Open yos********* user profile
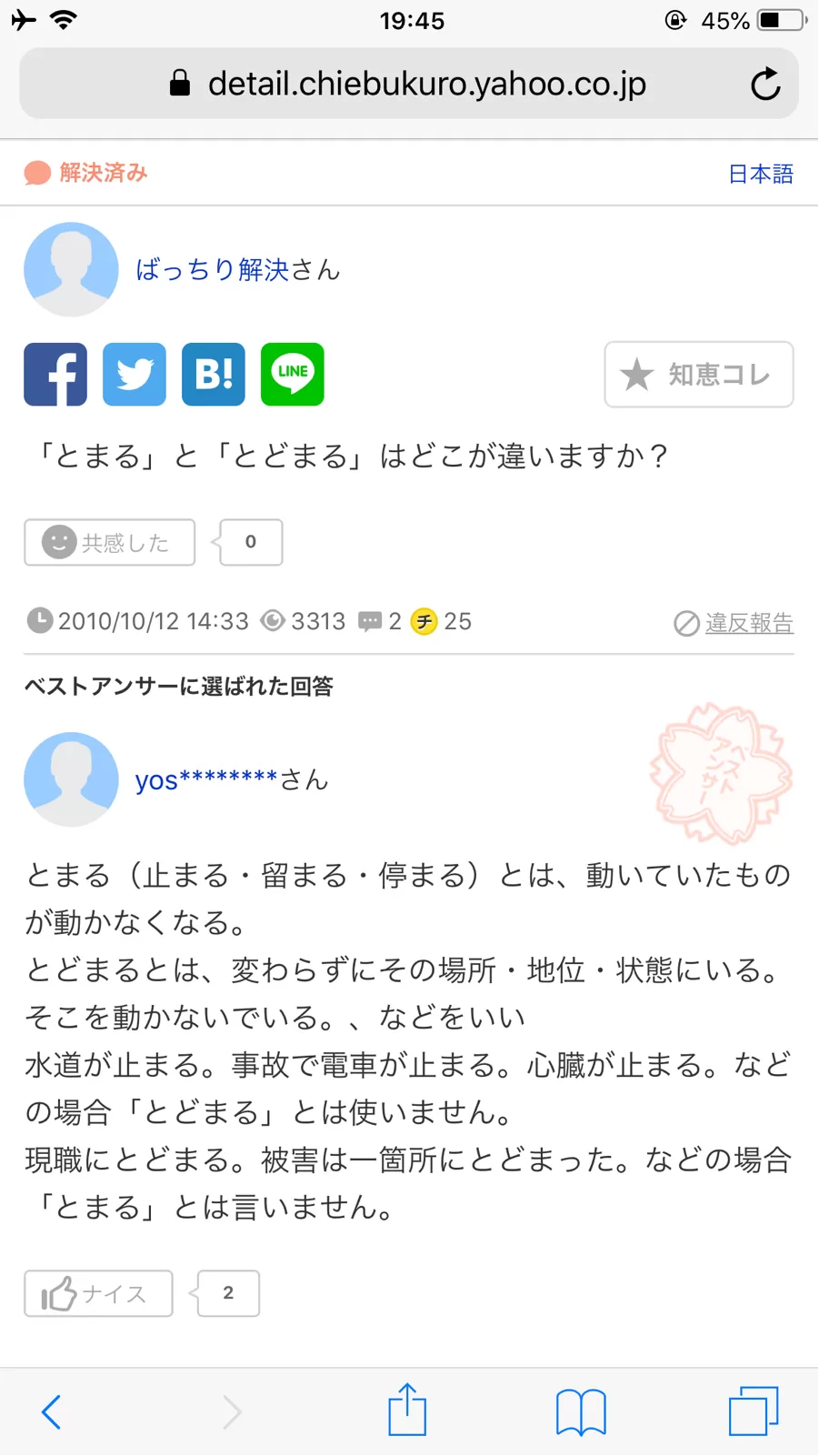Image resolution: width=819 pixels, height=1456 pixels. pos(206,780)
